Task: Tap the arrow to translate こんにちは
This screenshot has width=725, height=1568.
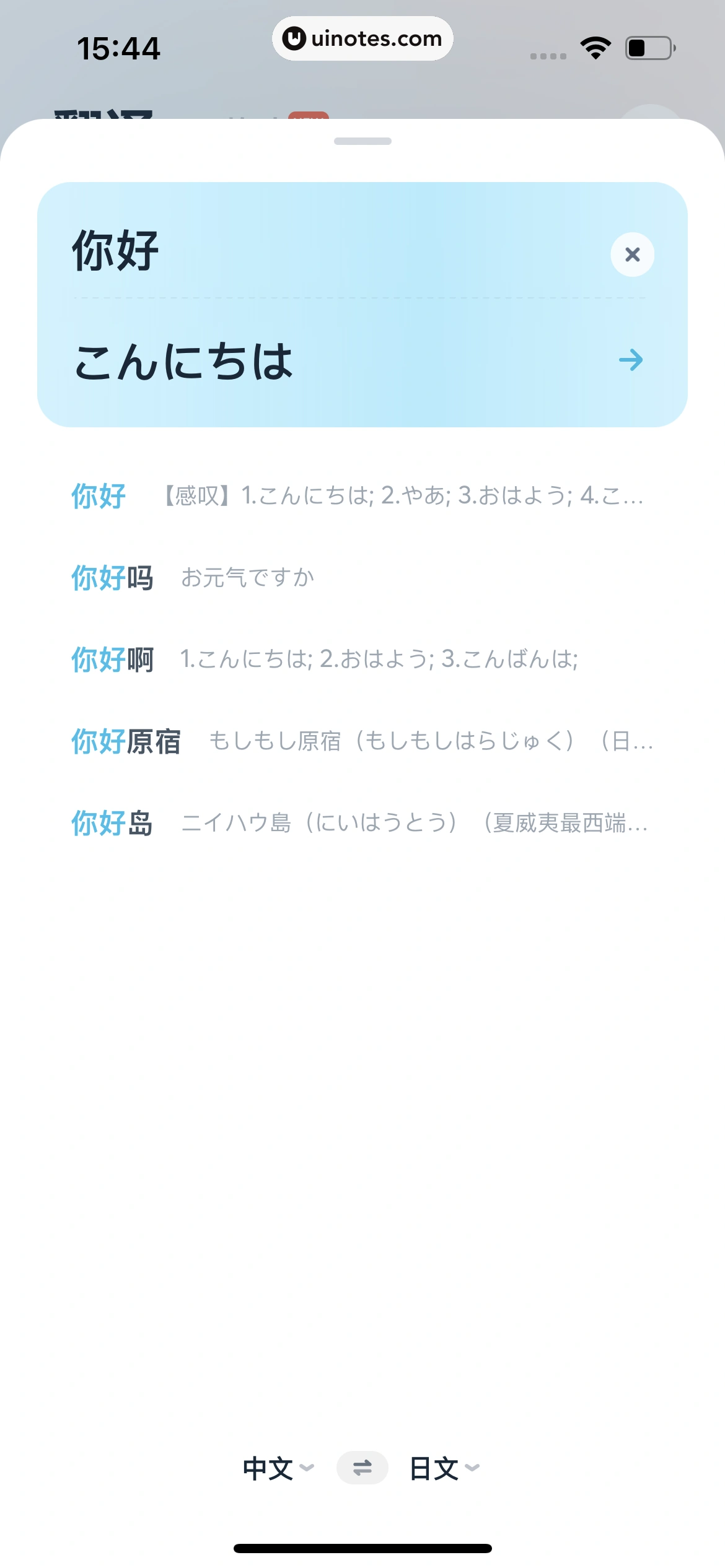Action: (631, 360)
